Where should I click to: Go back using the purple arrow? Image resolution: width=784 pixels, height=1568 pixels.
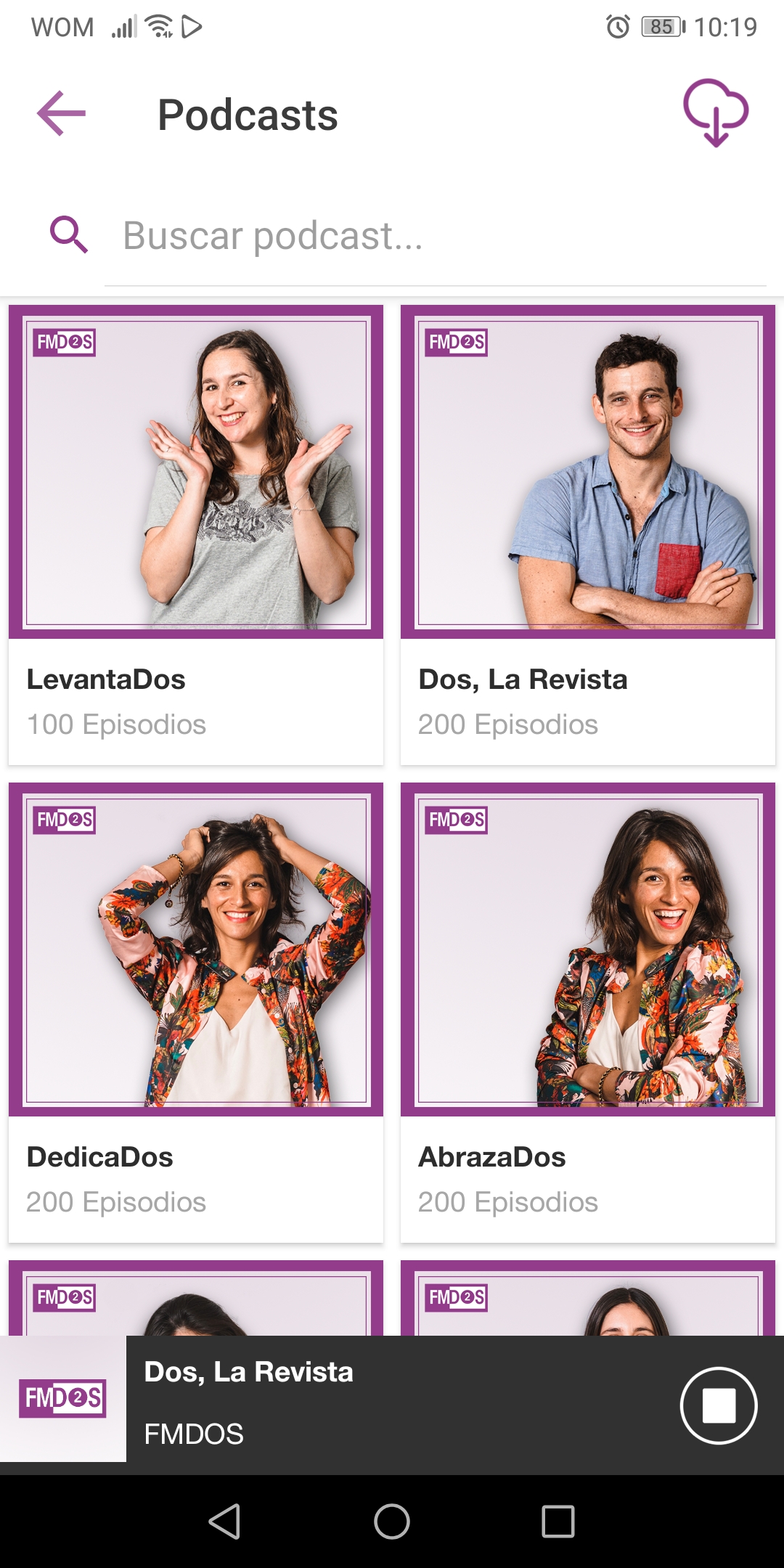click(x=62, y=114)
